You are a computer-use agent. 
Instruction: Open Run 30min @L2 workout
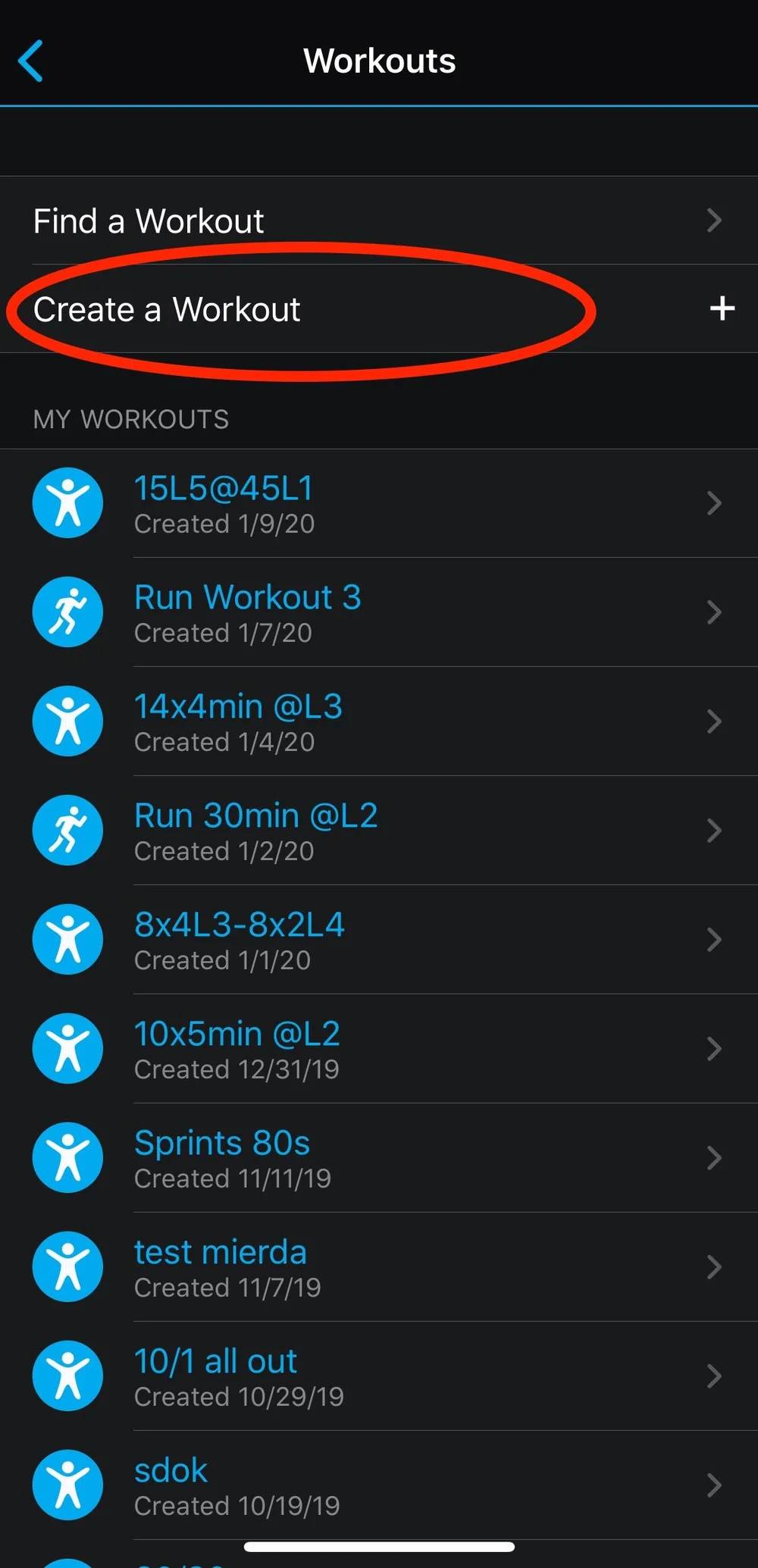pyautogui.click(x=379, y=831)
